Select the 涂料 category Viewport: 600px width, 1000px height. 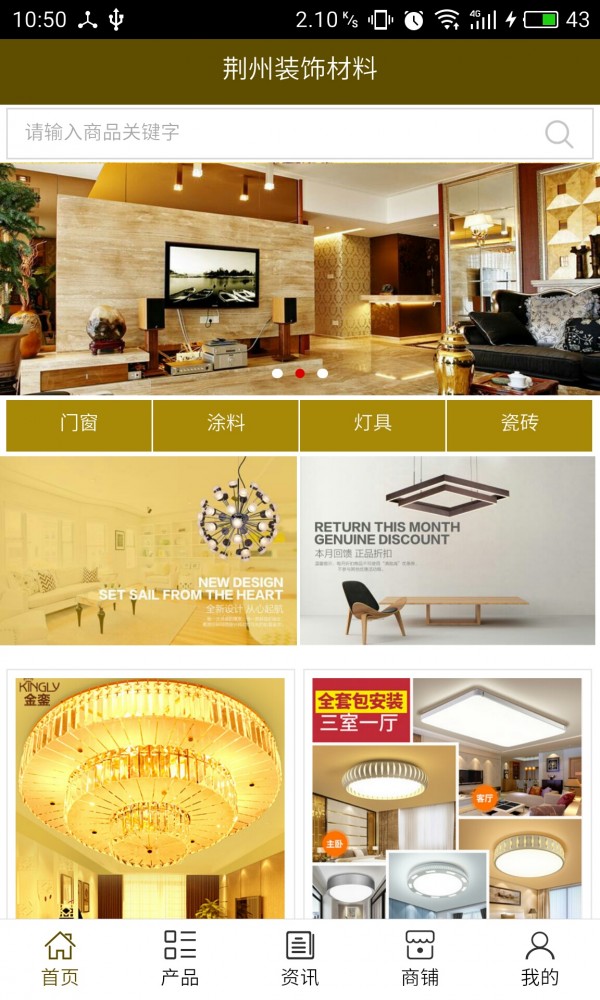(x=226, y=424)
